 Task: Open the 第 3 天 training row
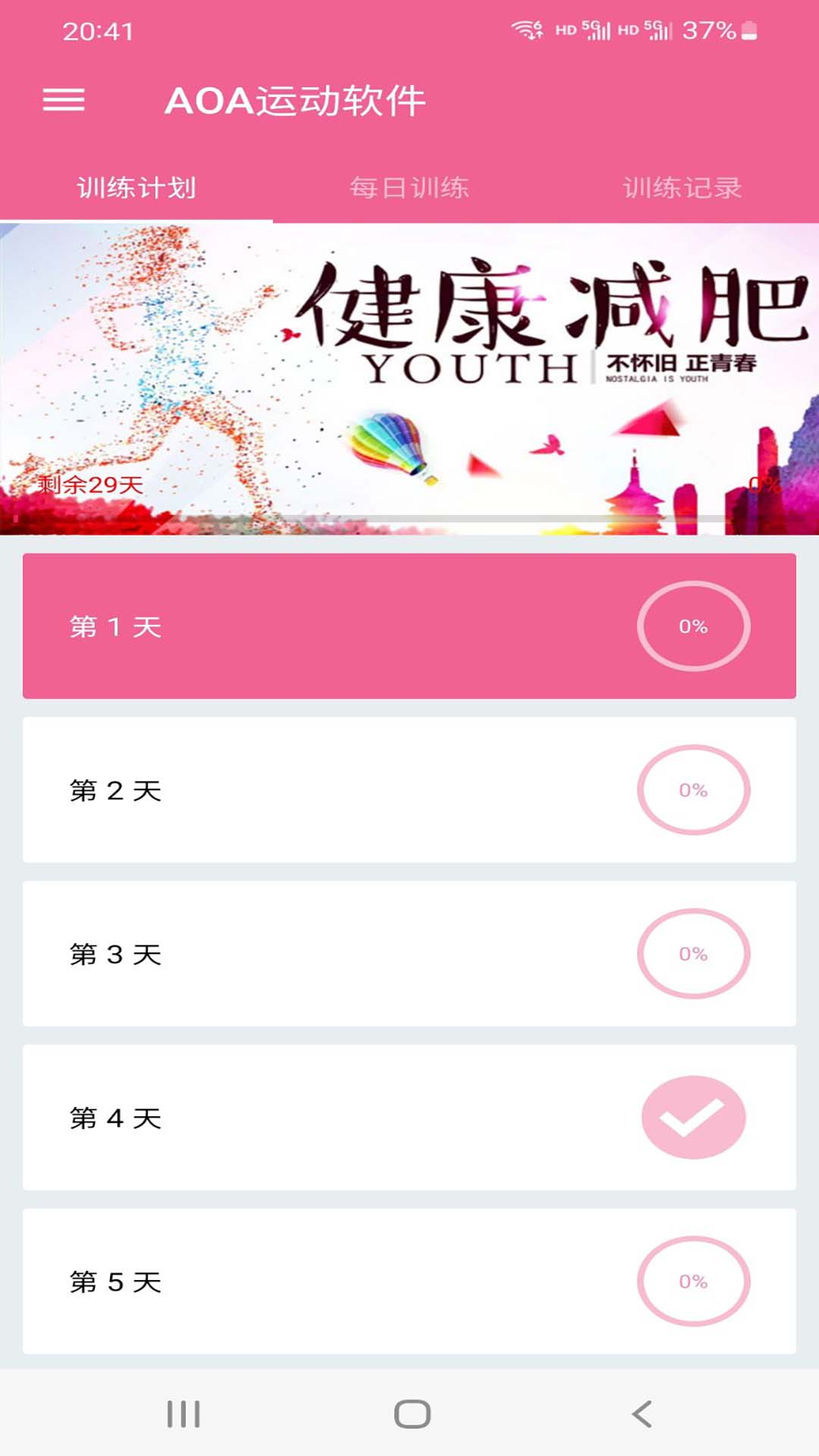tap(409, 954)
